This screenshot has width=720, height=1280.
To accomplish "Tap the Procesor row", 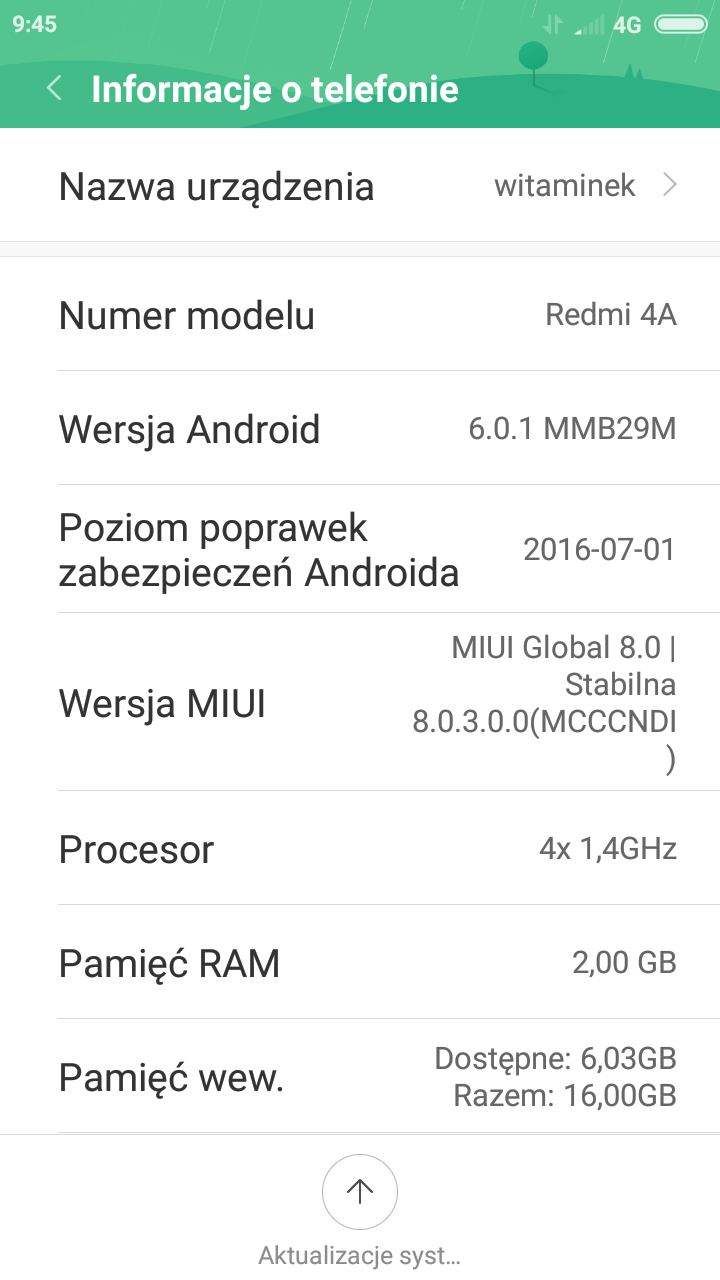I will (360, 849).
